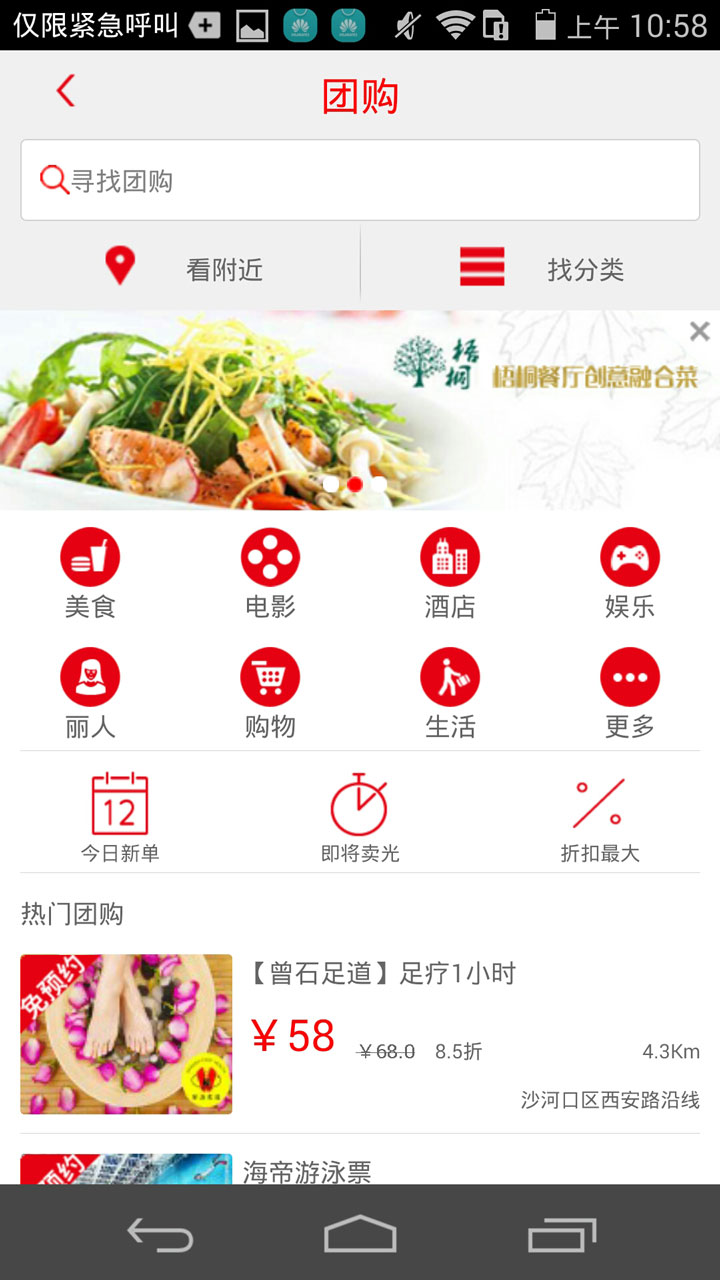View 即将卖光 deals
Image resolution: width=720 pixels, height=1280 pixels.
pos(360,816)
